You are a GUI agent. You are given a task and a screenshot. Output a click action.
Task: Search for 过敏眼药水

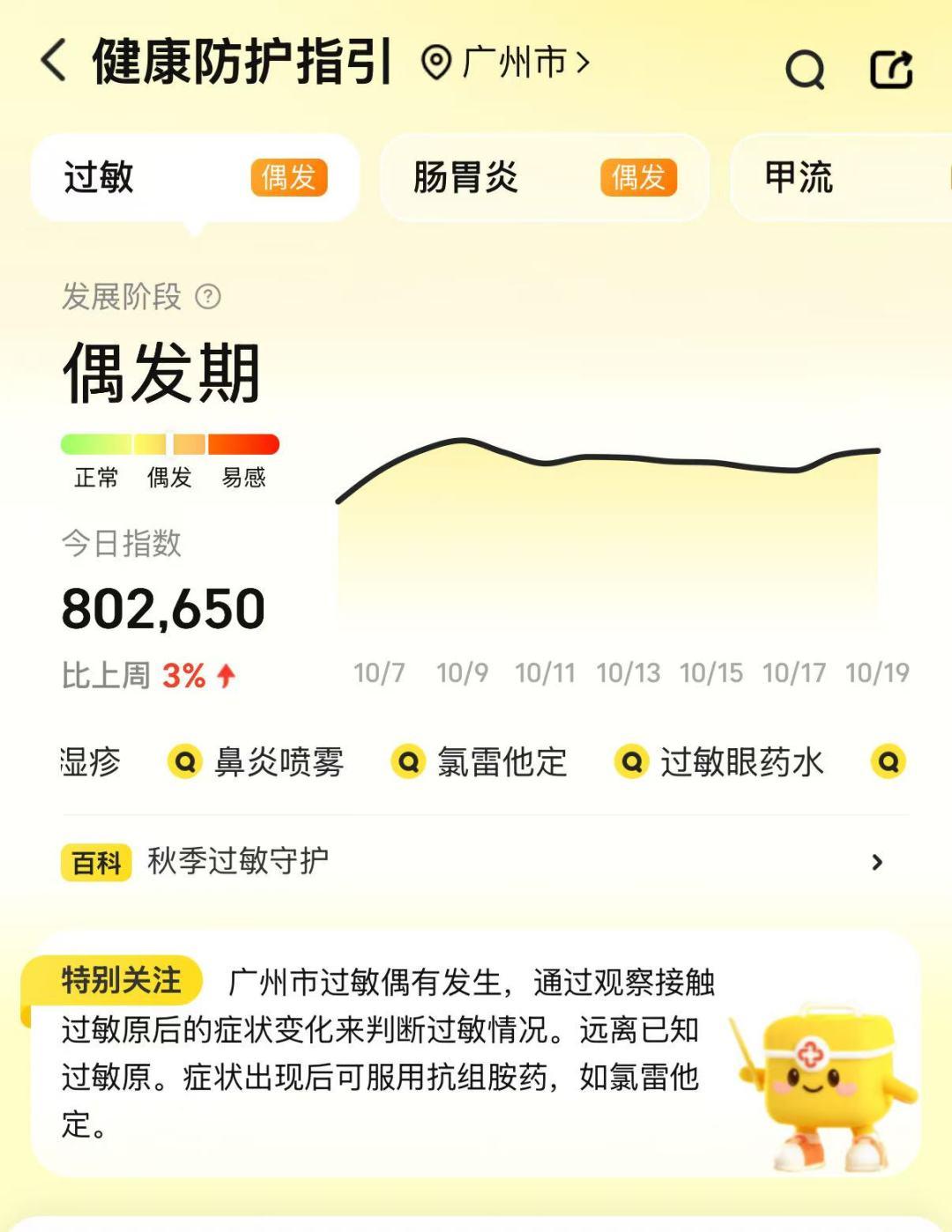720,761
